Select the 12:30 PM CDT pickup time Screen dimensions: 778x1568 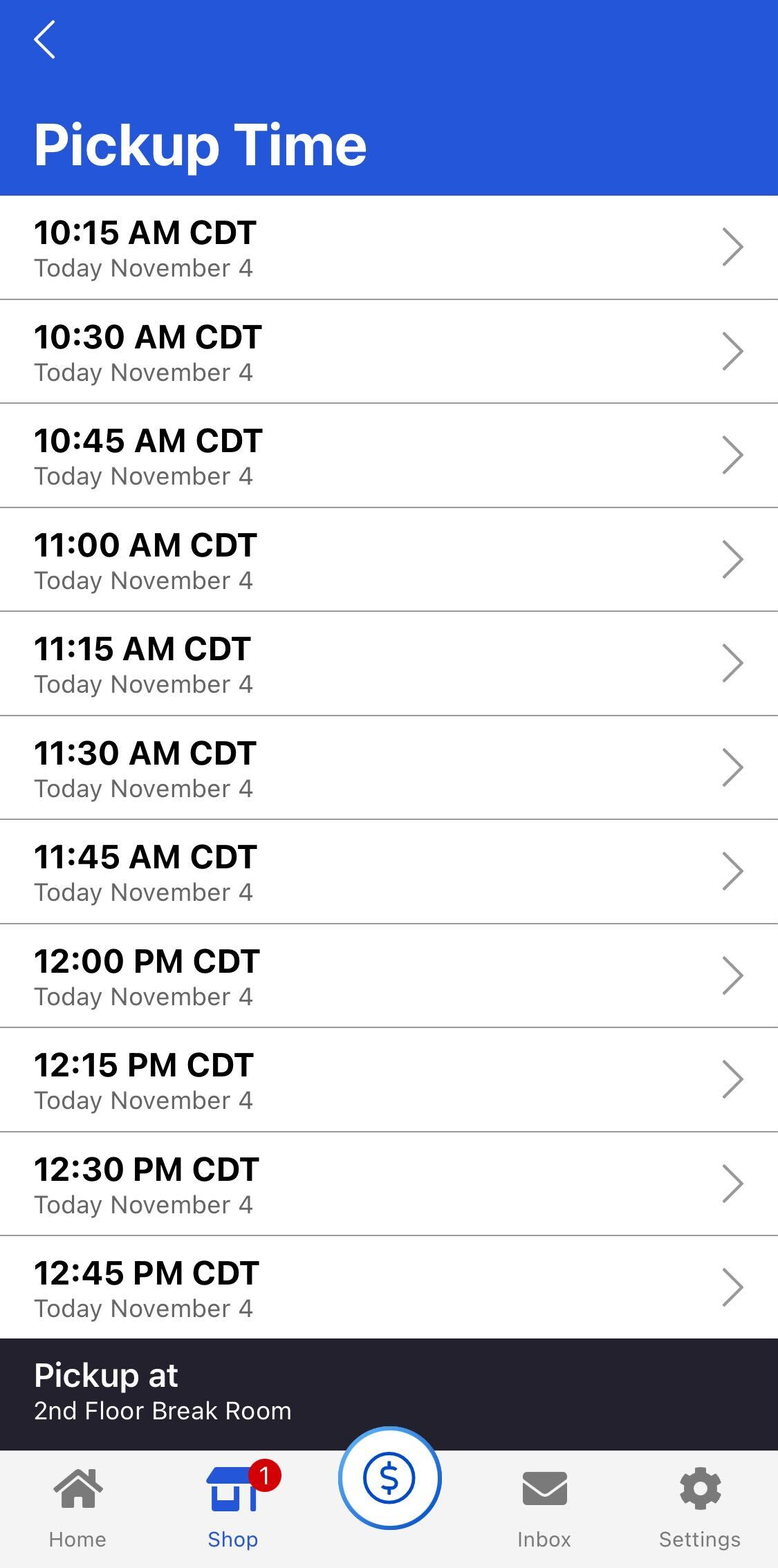pos(389,1184)
